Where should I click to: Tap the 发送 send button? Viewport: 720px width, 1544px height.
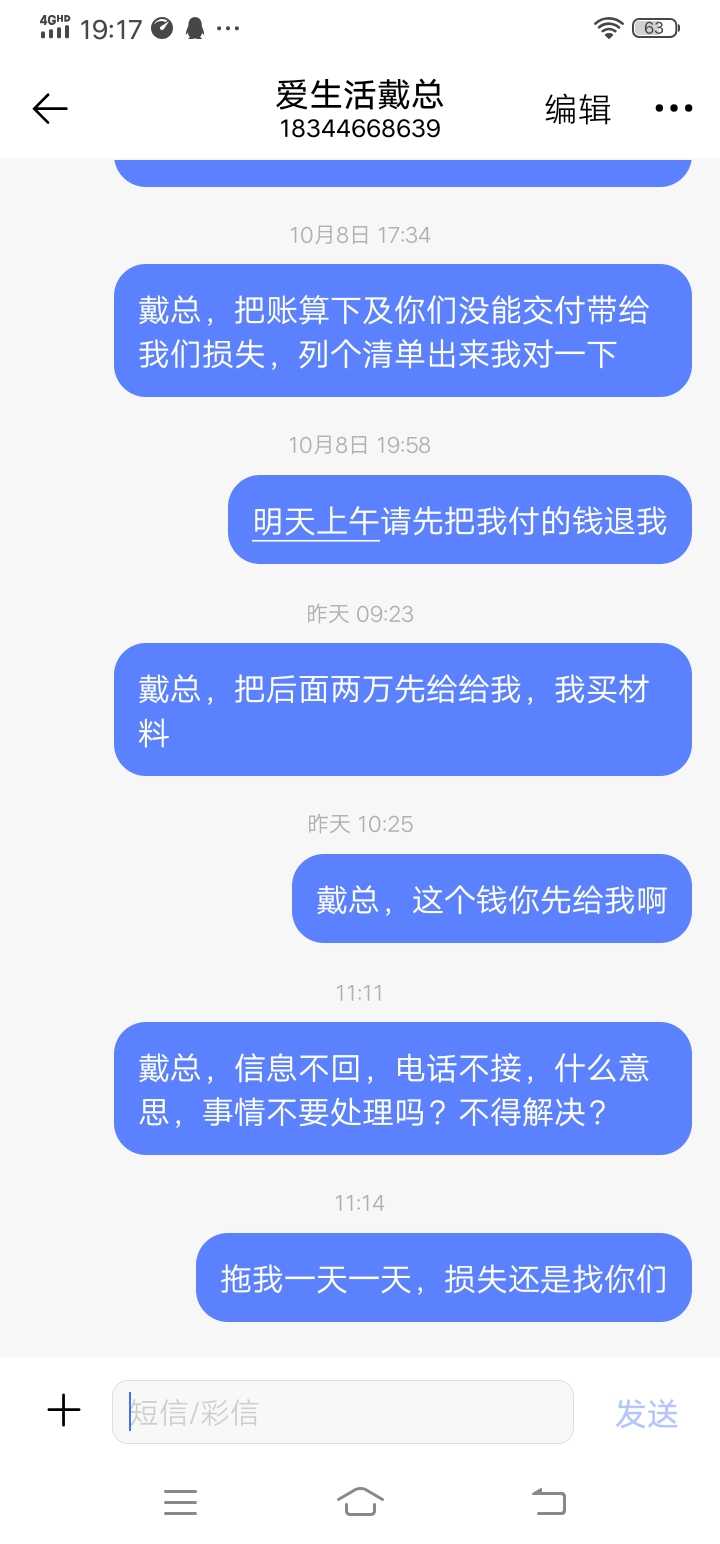pyautogui.click(x=646, y=1413)
